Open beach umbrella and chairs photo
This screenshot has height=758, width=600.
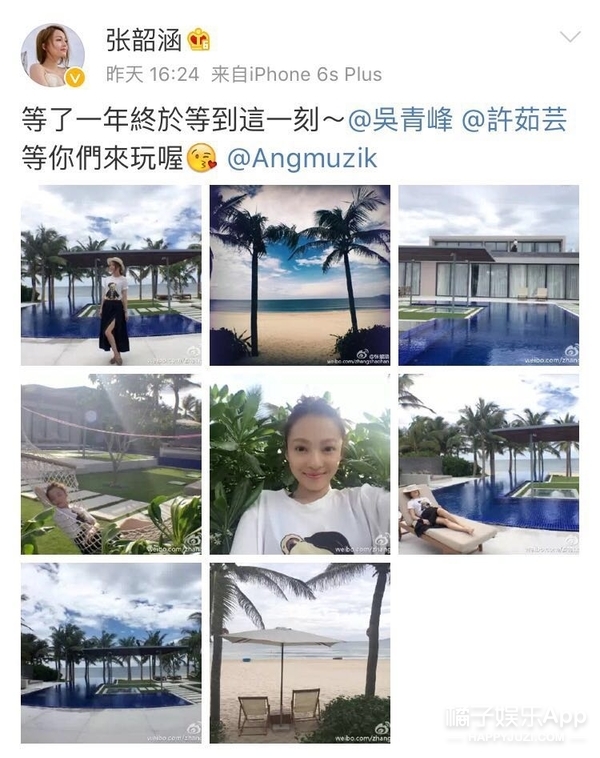(x=300, y=652)
